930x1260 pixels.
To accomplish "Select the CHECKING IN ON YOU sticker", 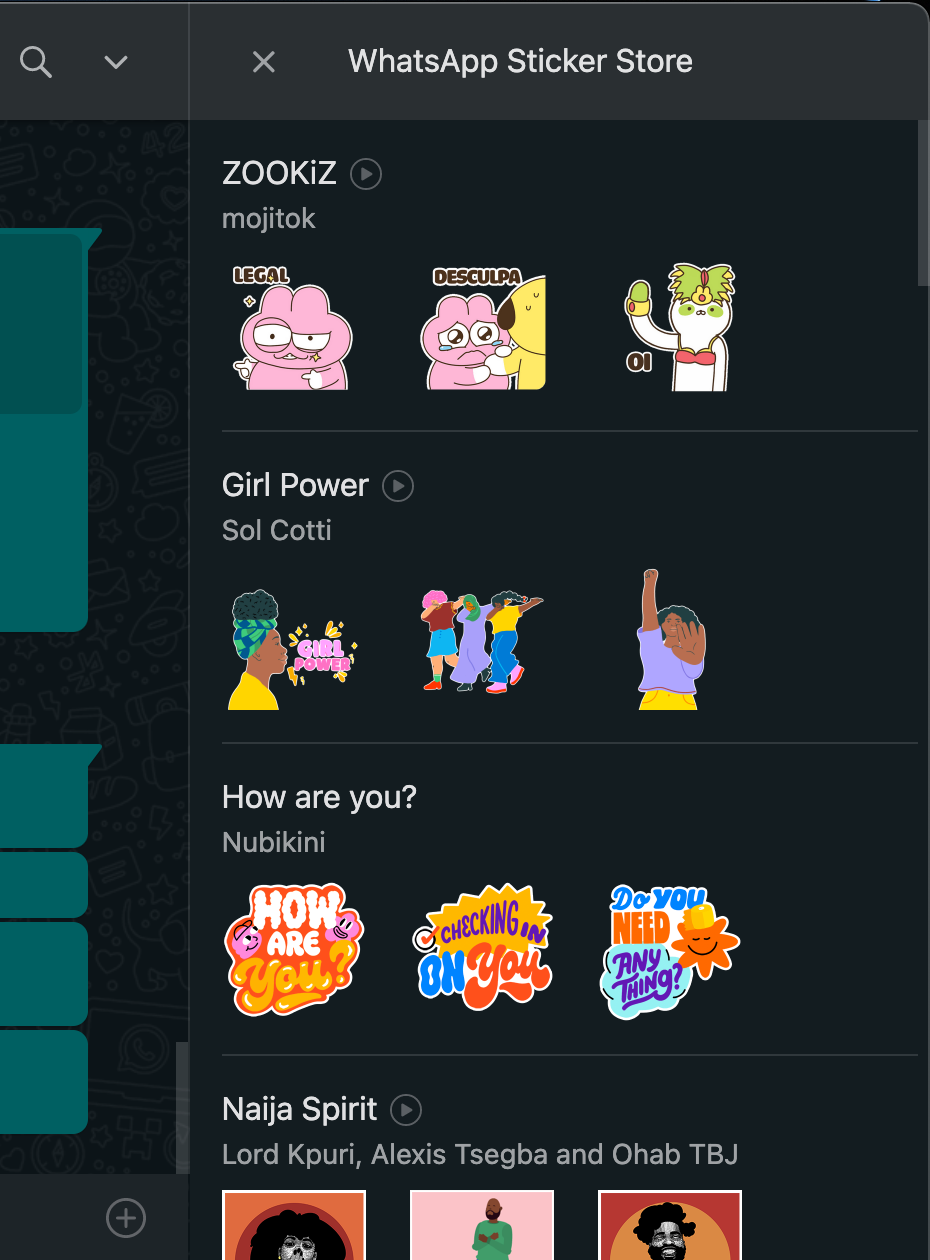I will [x=483, y=948].
